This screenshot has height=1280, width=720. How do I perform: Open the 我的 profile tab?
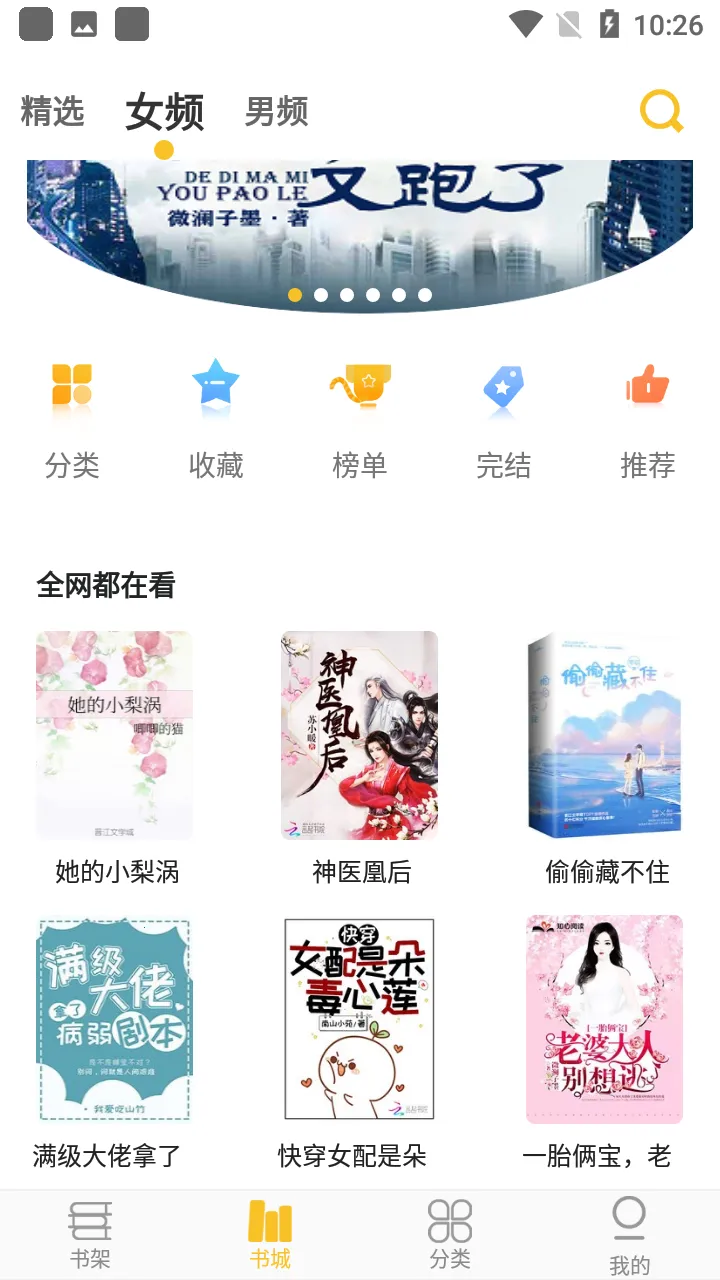[629, 1235]
